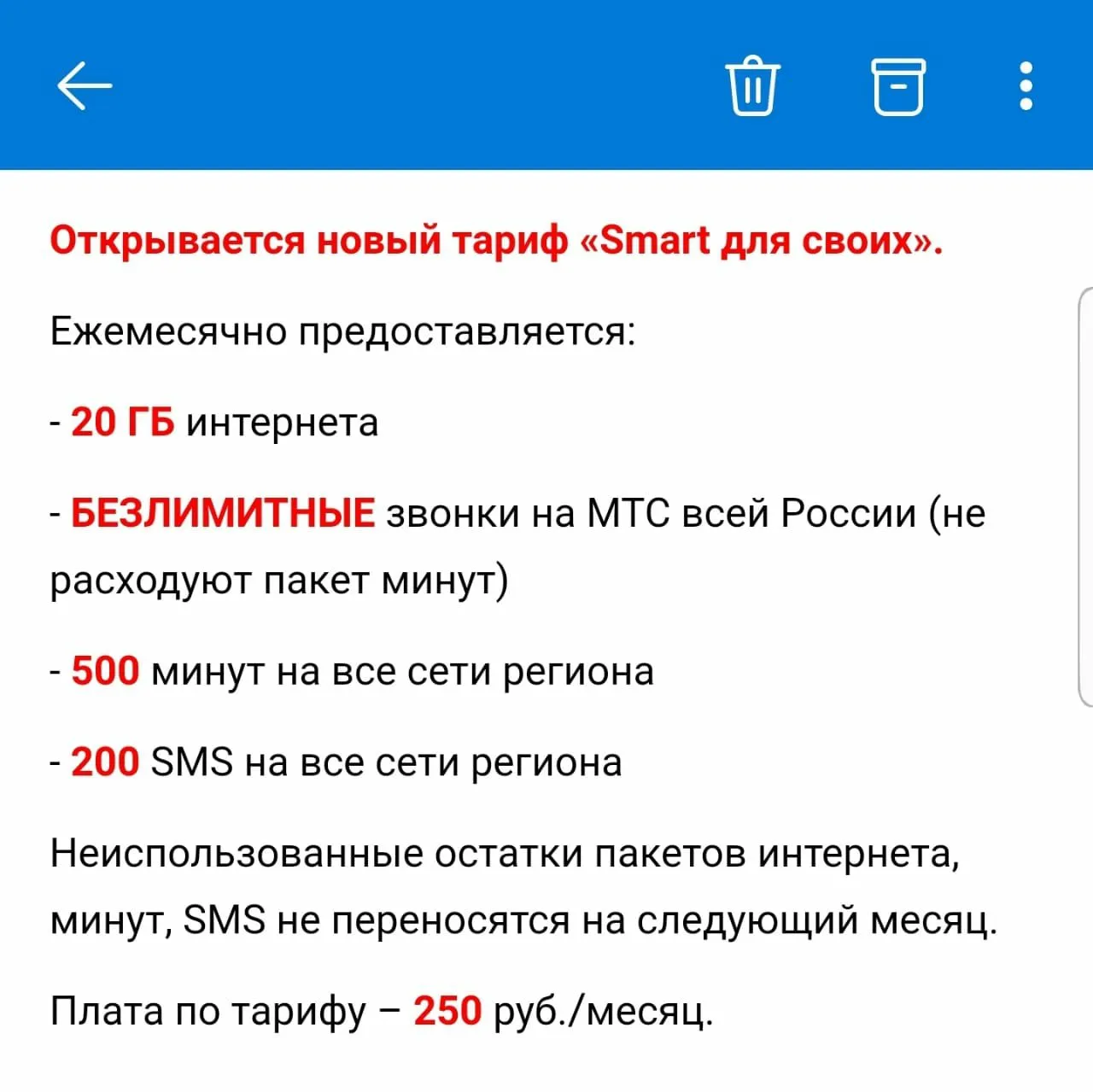Open the three-dot overflow menu
The width and height of the screenshot is (1093, 1092).
1026,85
